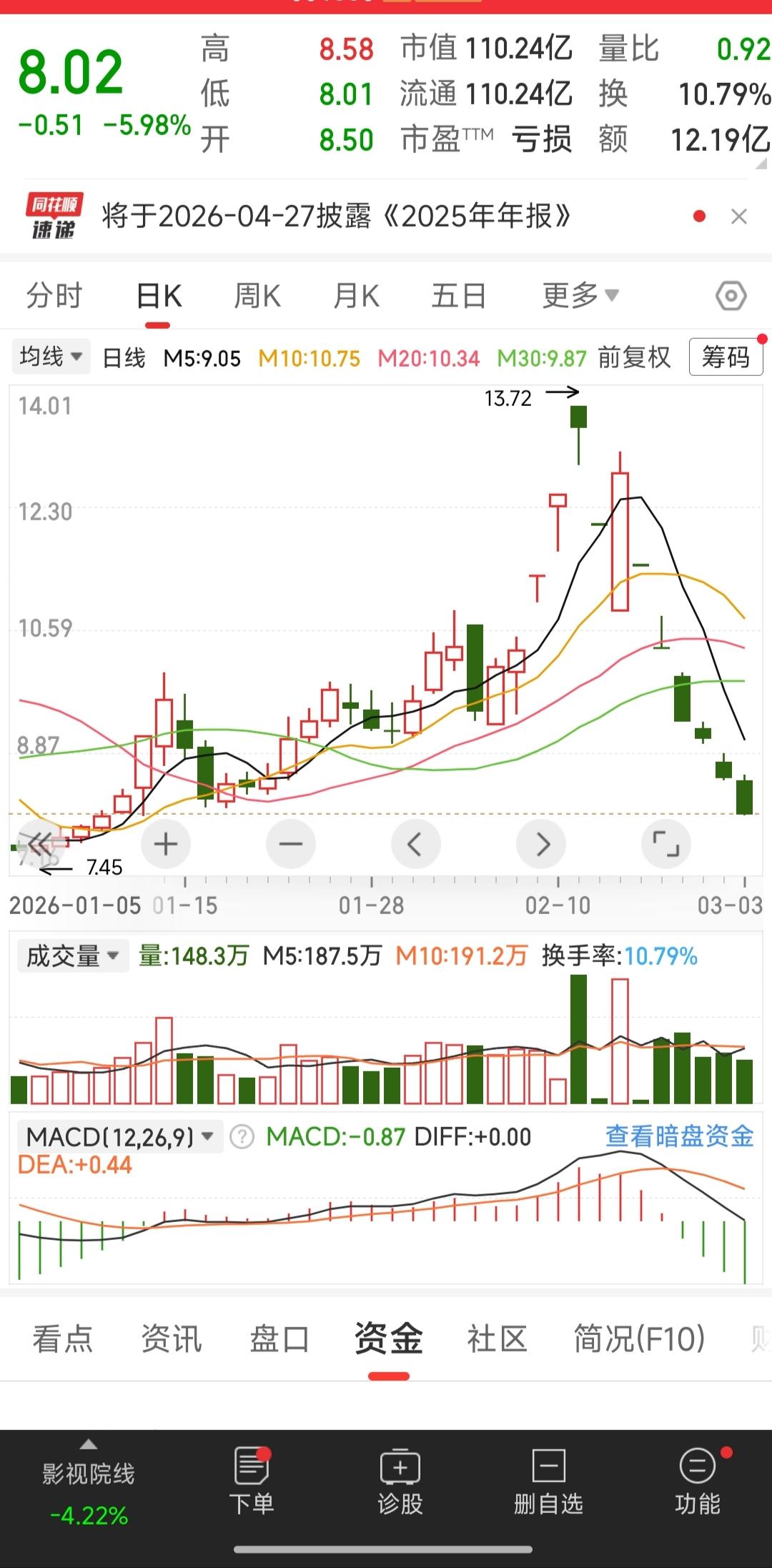Step the chart backward with left arrow
Viewport: 772px width, 1568px height.
pos(415,843)
